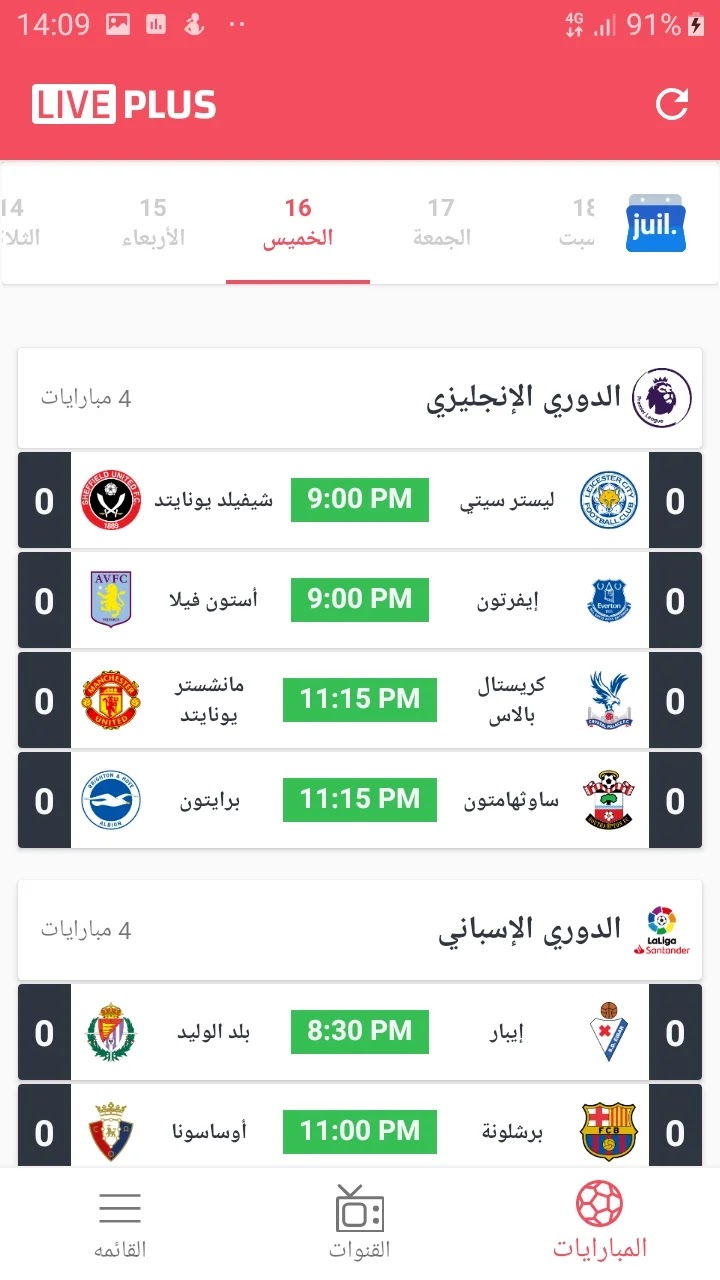Image resolution: width=720 pixels, height=1280 pixels.
Task: Open the Premier League header (الدوري الإنجليزي)
Action: (x=360, y=398)
